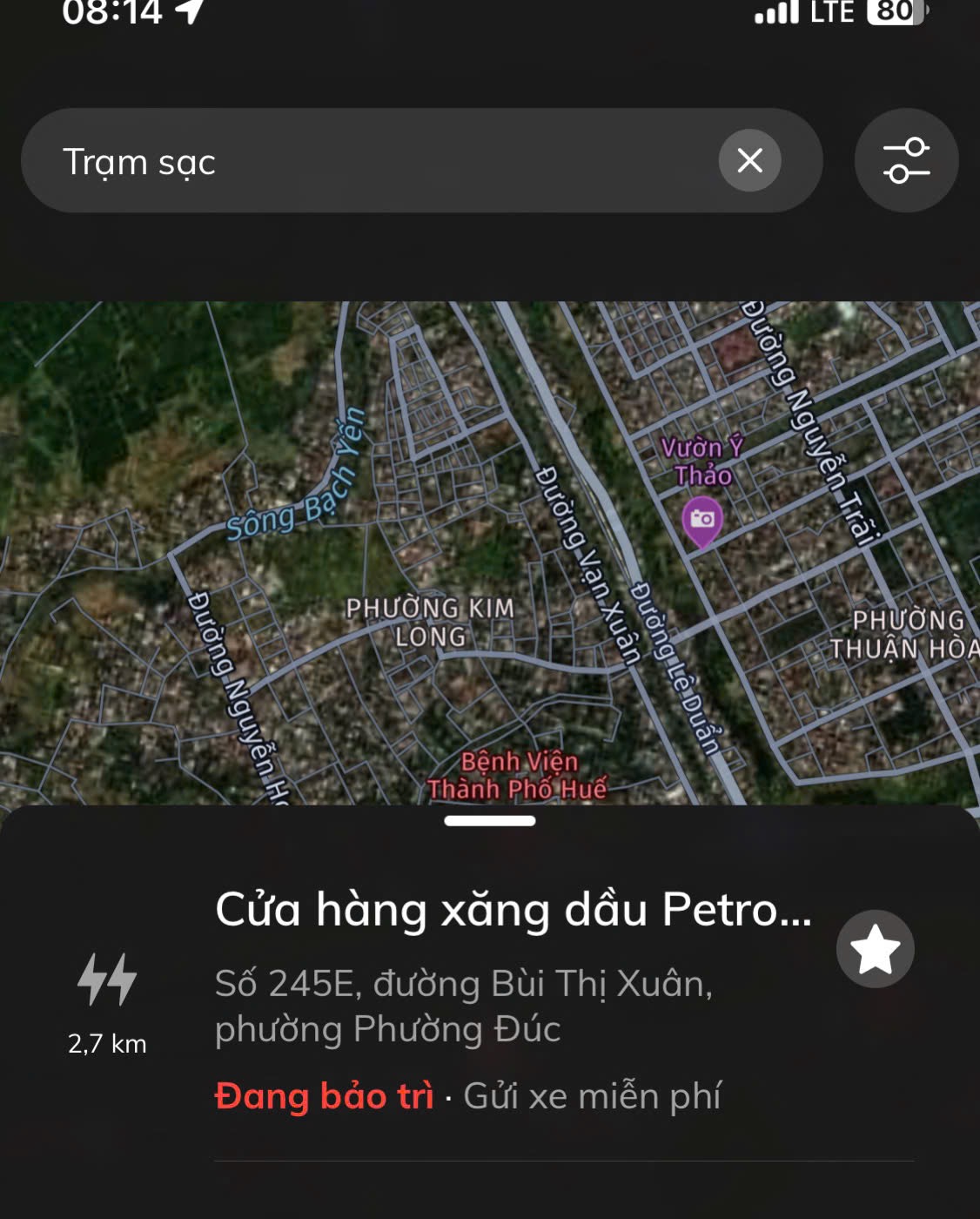The height and width of the screenshot is (1219, 980).
Task: Clear the search text with the X button
Action: tap(749, 160)
